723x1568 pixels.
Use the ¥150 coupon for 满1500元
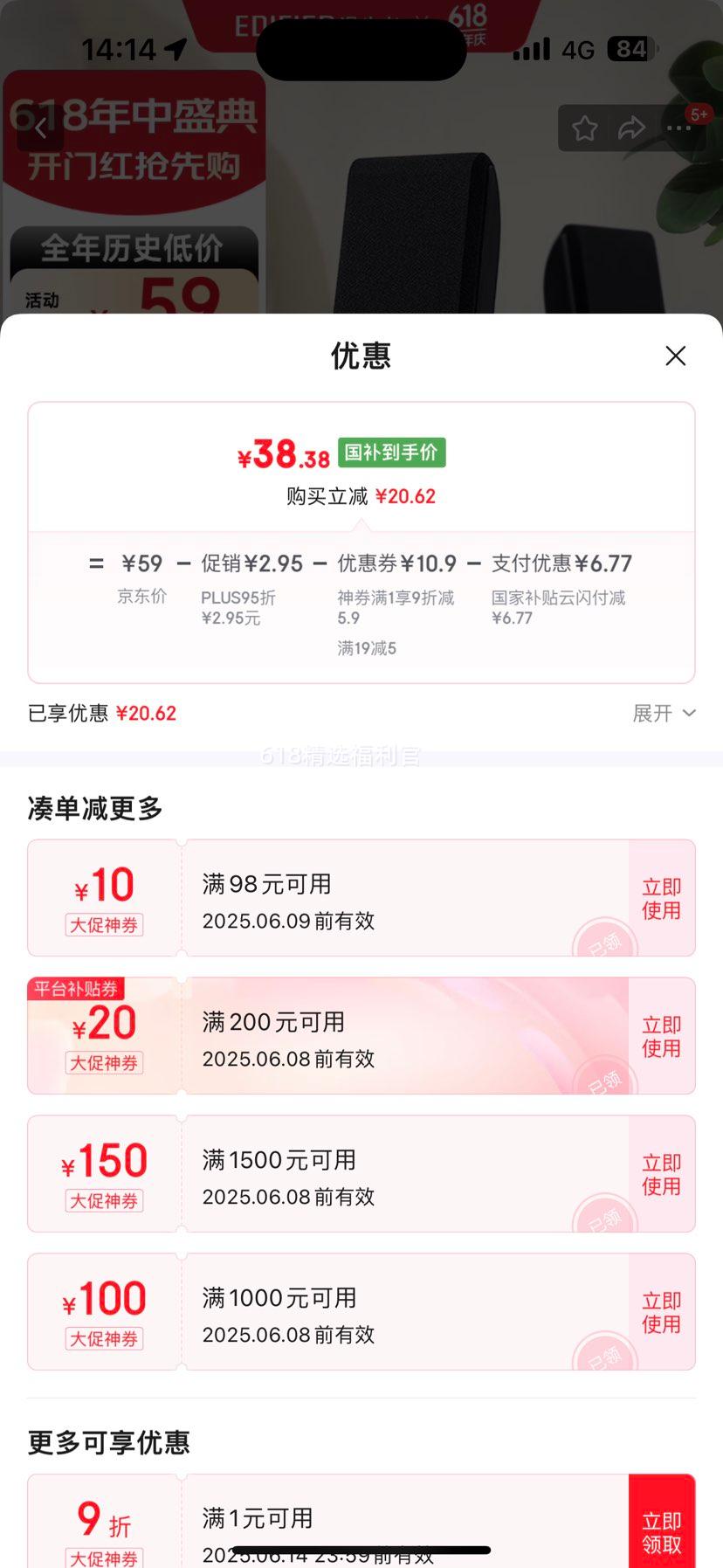point(661,1175)
